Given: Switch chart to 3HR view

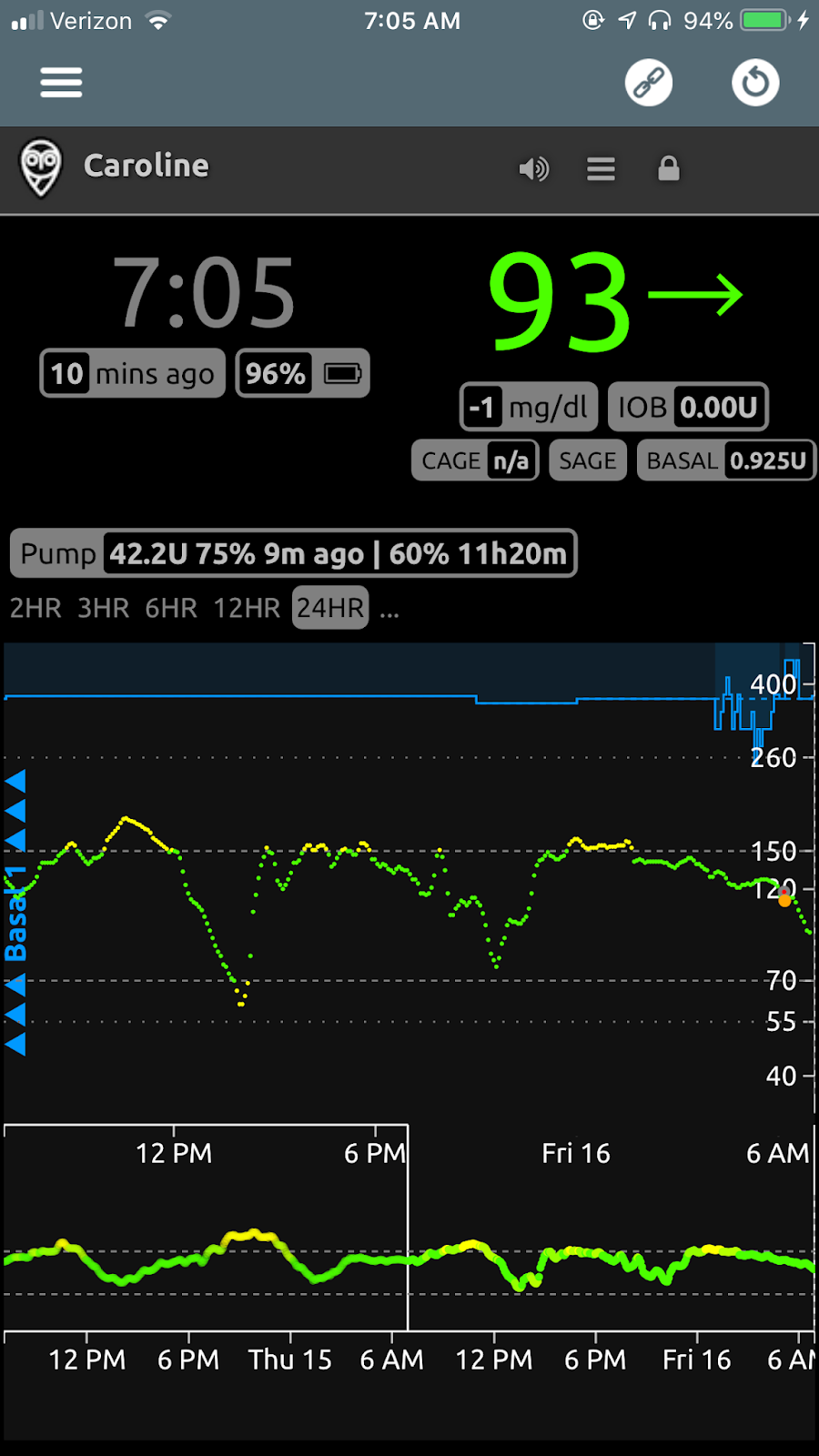Looking at the screenshot, I should pos(103,608).
